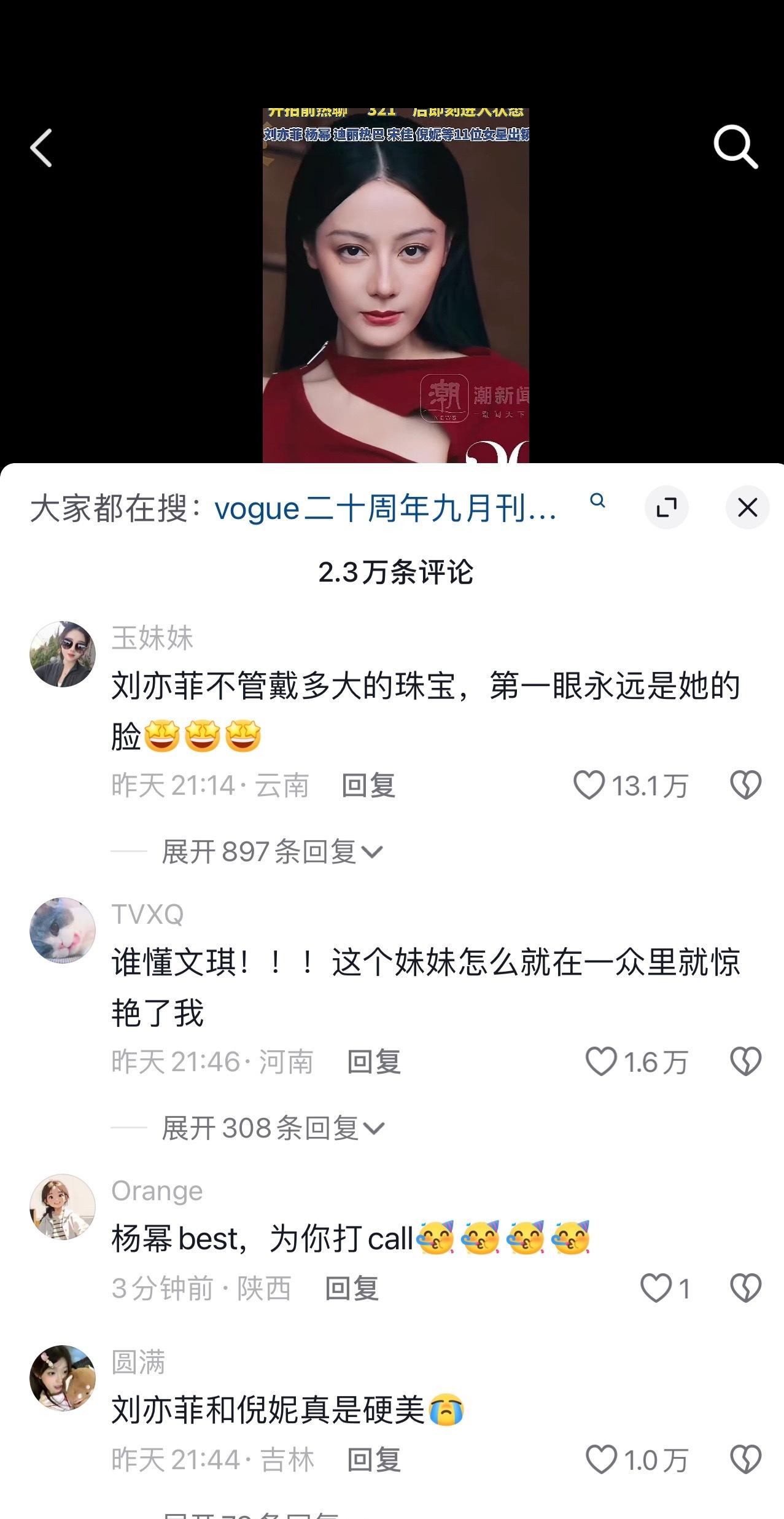This screenshot has width=784, height=1519.
Task: Like 圆满's comment about 刘亦菲和倪妮
Action: [x=600, y=1459]
